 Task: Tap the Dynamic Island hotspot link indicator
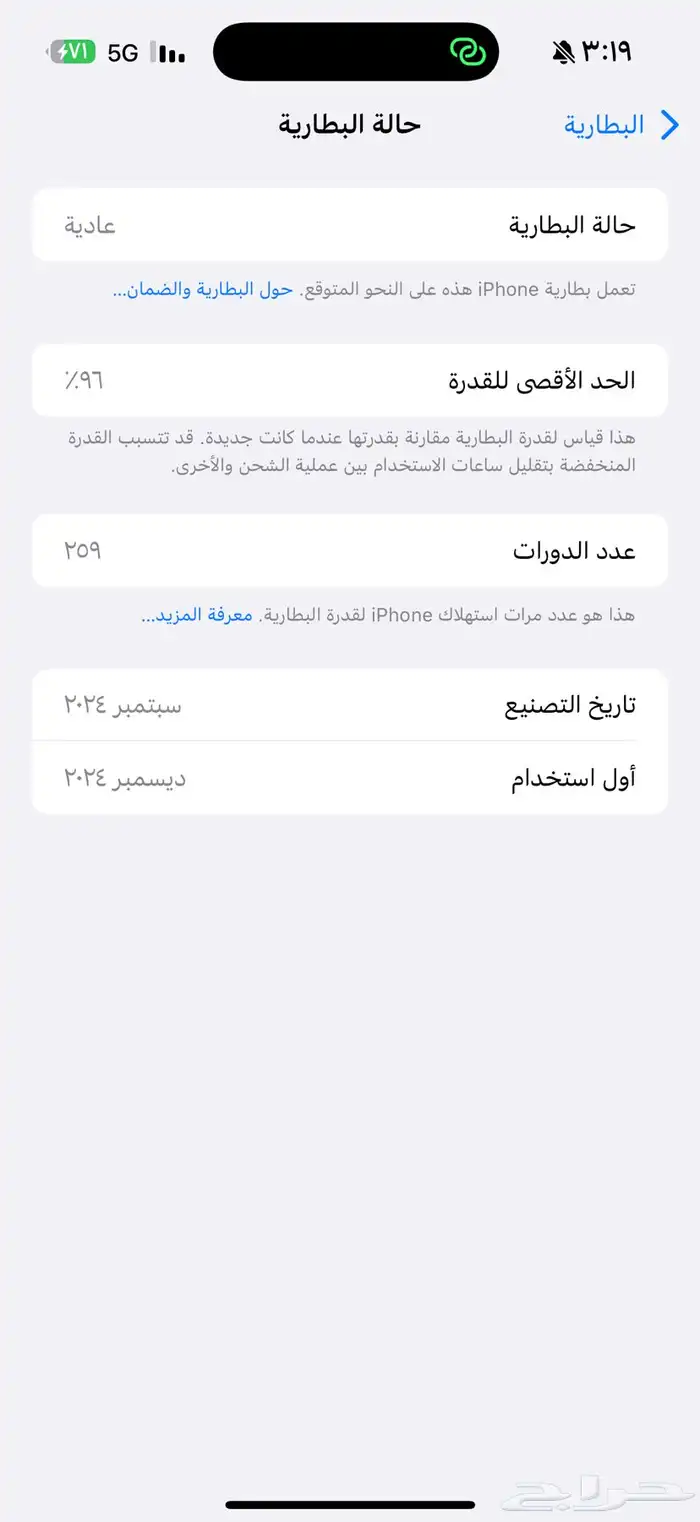coord(466,51)
